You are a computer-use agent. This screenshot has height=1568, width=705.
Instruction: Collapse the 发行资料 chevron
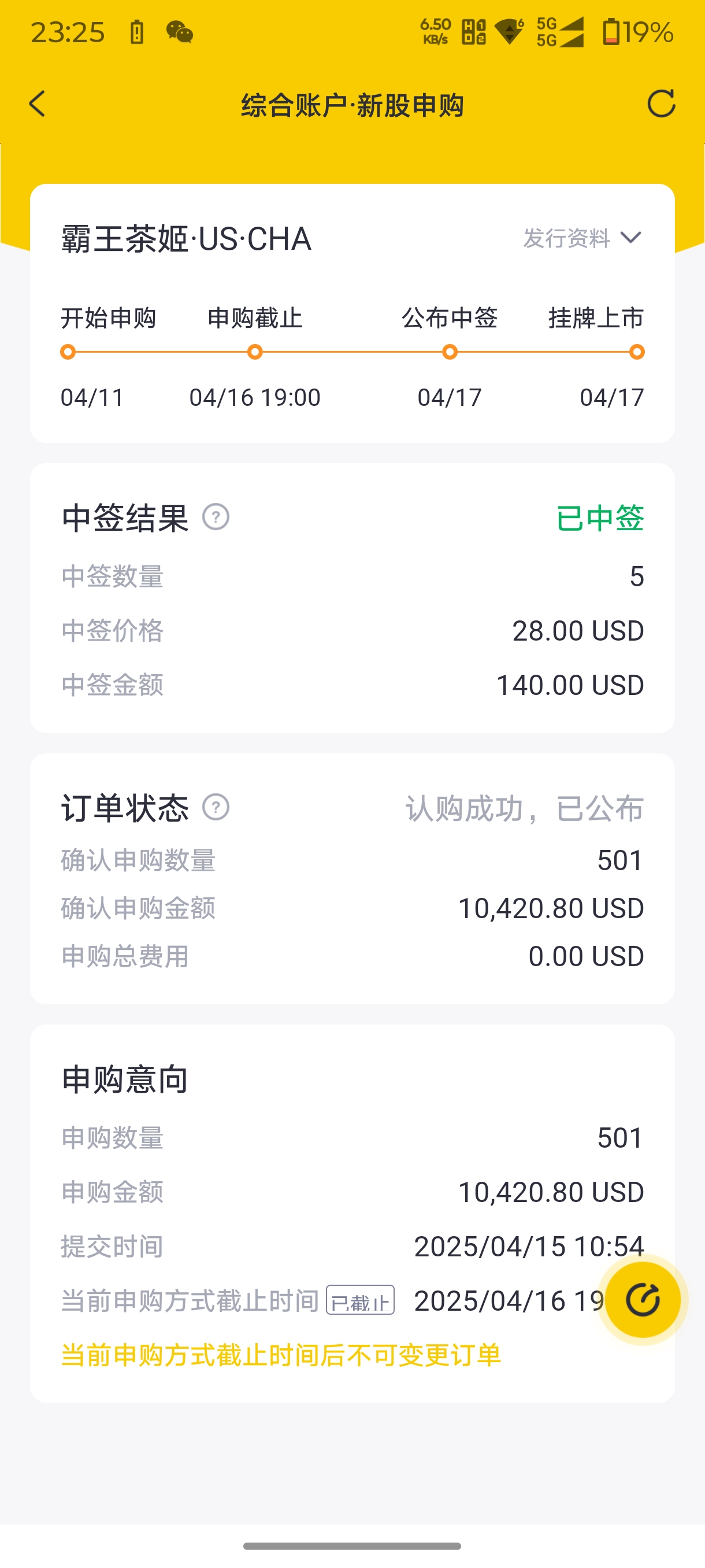pyautogui.click(x=632, y=239)
